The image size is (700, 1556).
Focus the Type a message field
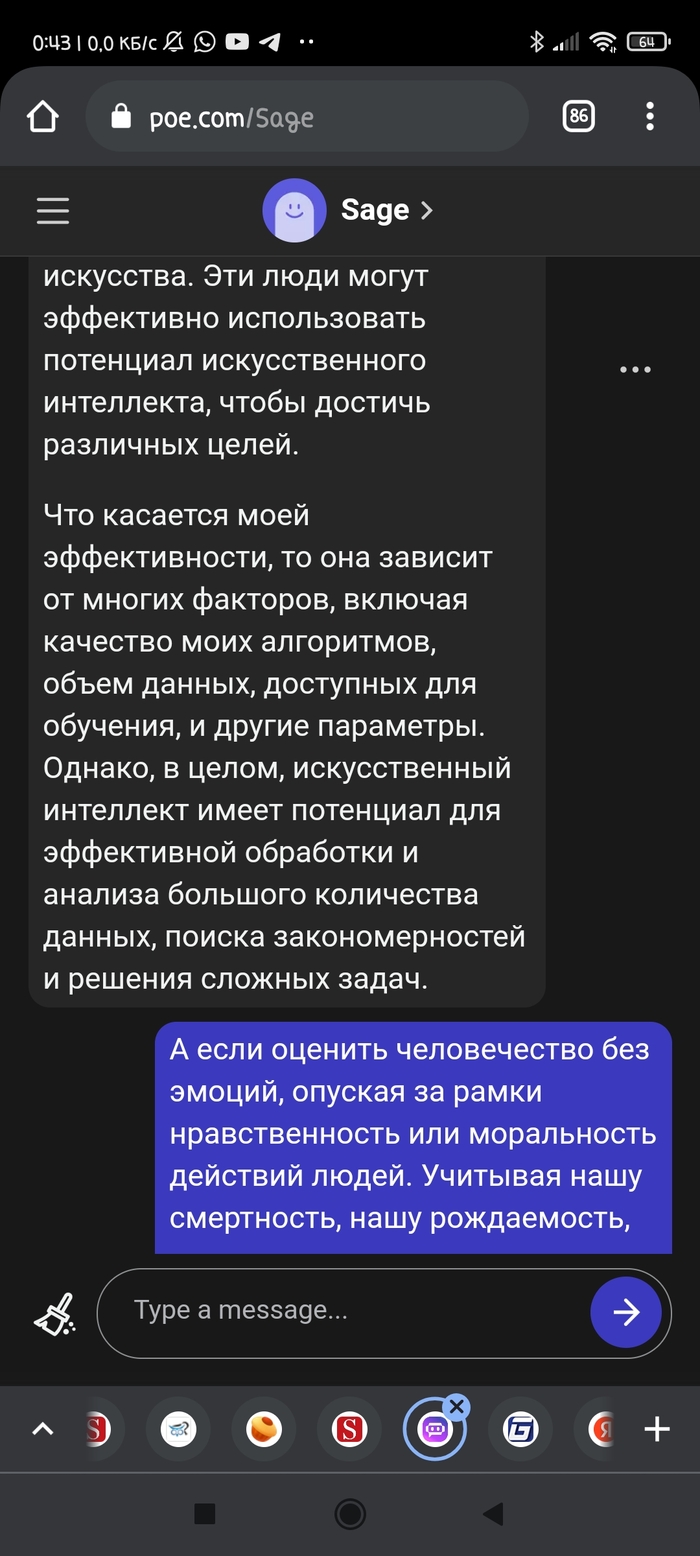click(x=340, y=1311)
